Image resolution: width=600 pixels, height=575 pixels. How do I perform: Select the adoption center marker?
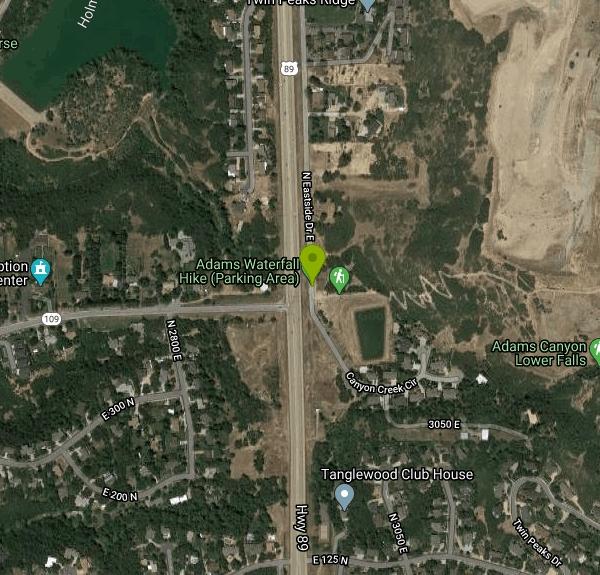40,270
